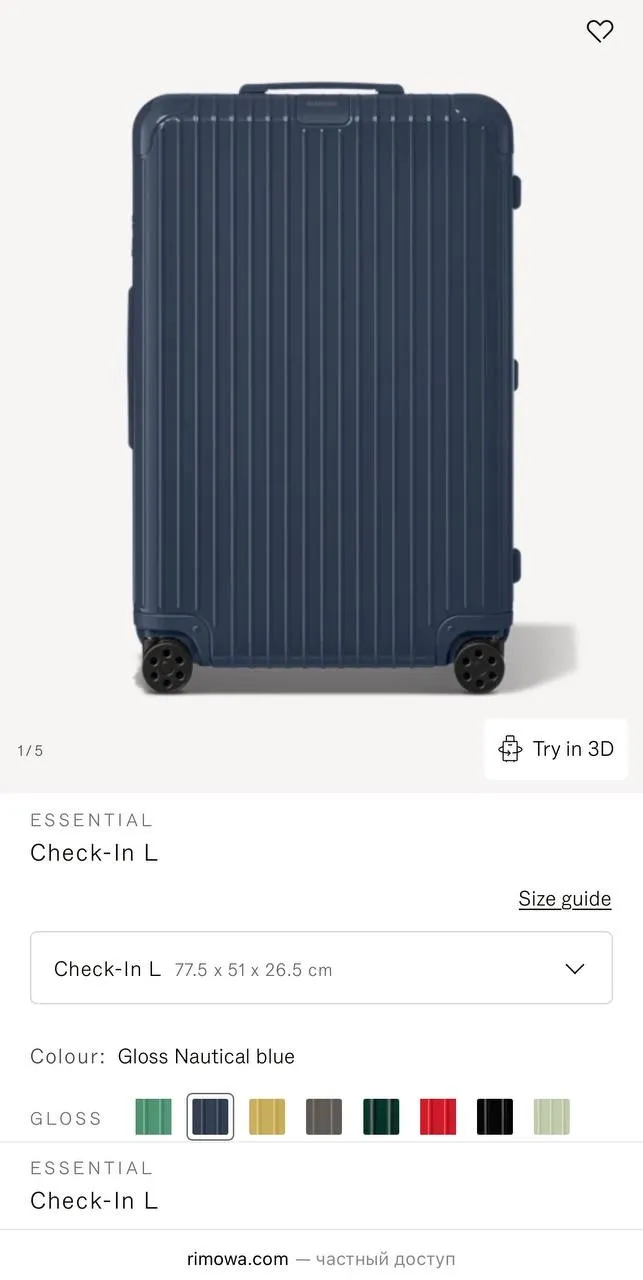Select the pale mint colour swatch
This screenshot has height=1280, width=643.
point(552,1117)
